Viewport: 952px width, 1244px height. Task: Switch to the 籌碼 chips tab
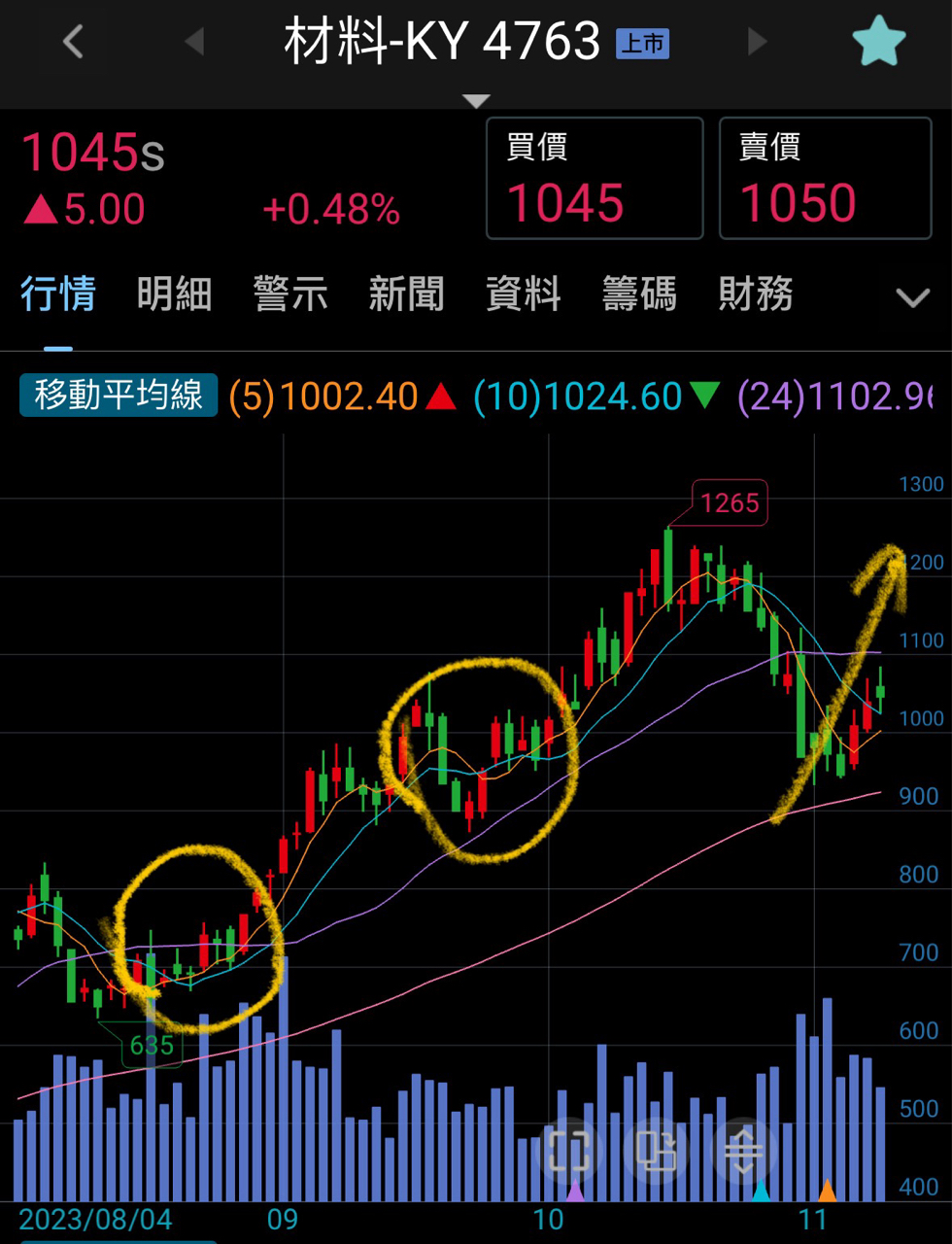click(638, 294)
